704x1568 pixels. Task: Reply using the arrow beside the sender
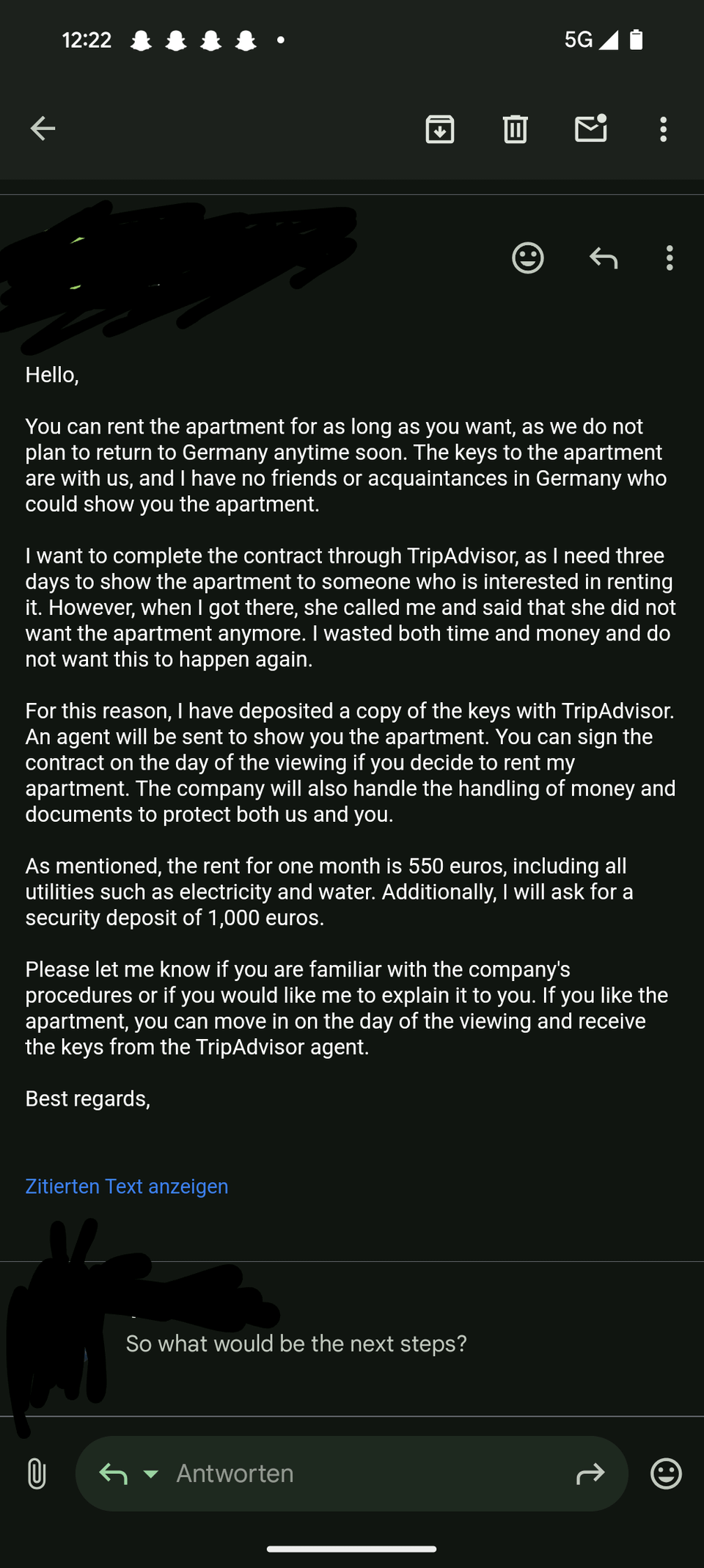604,258
